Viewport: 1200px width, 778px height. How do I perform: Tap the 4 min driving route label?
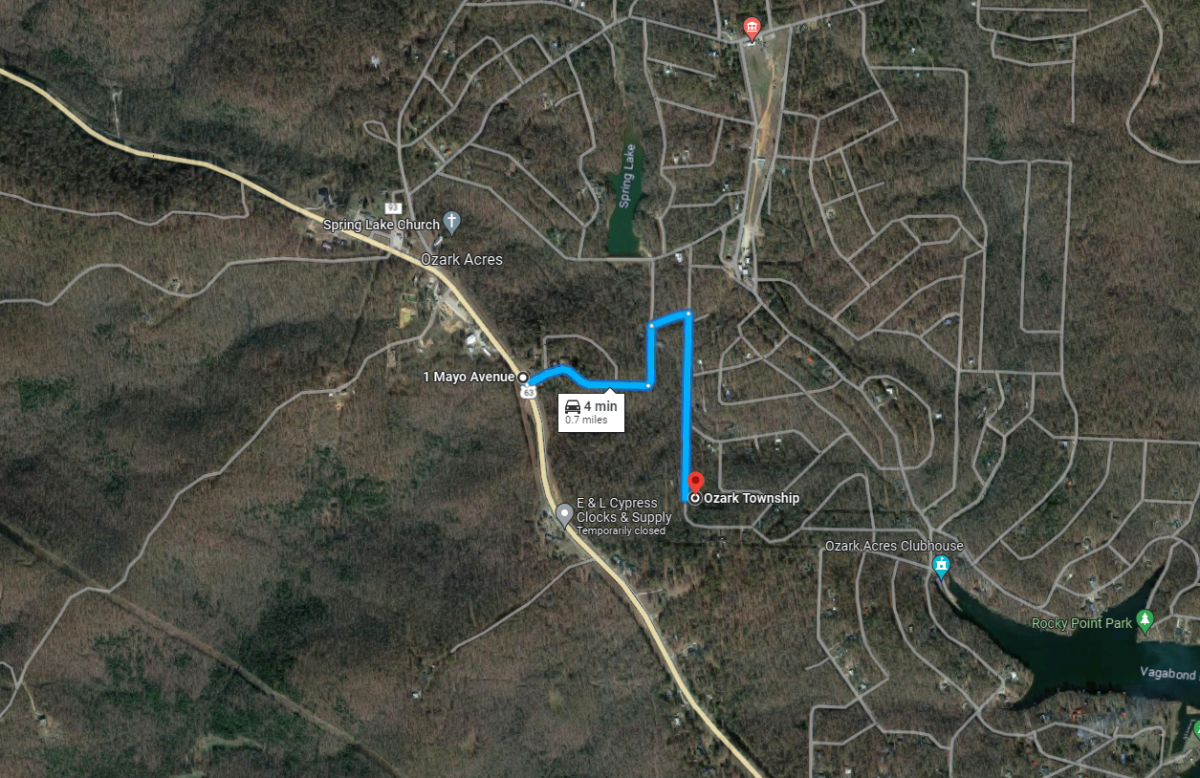tap(591, 410)
